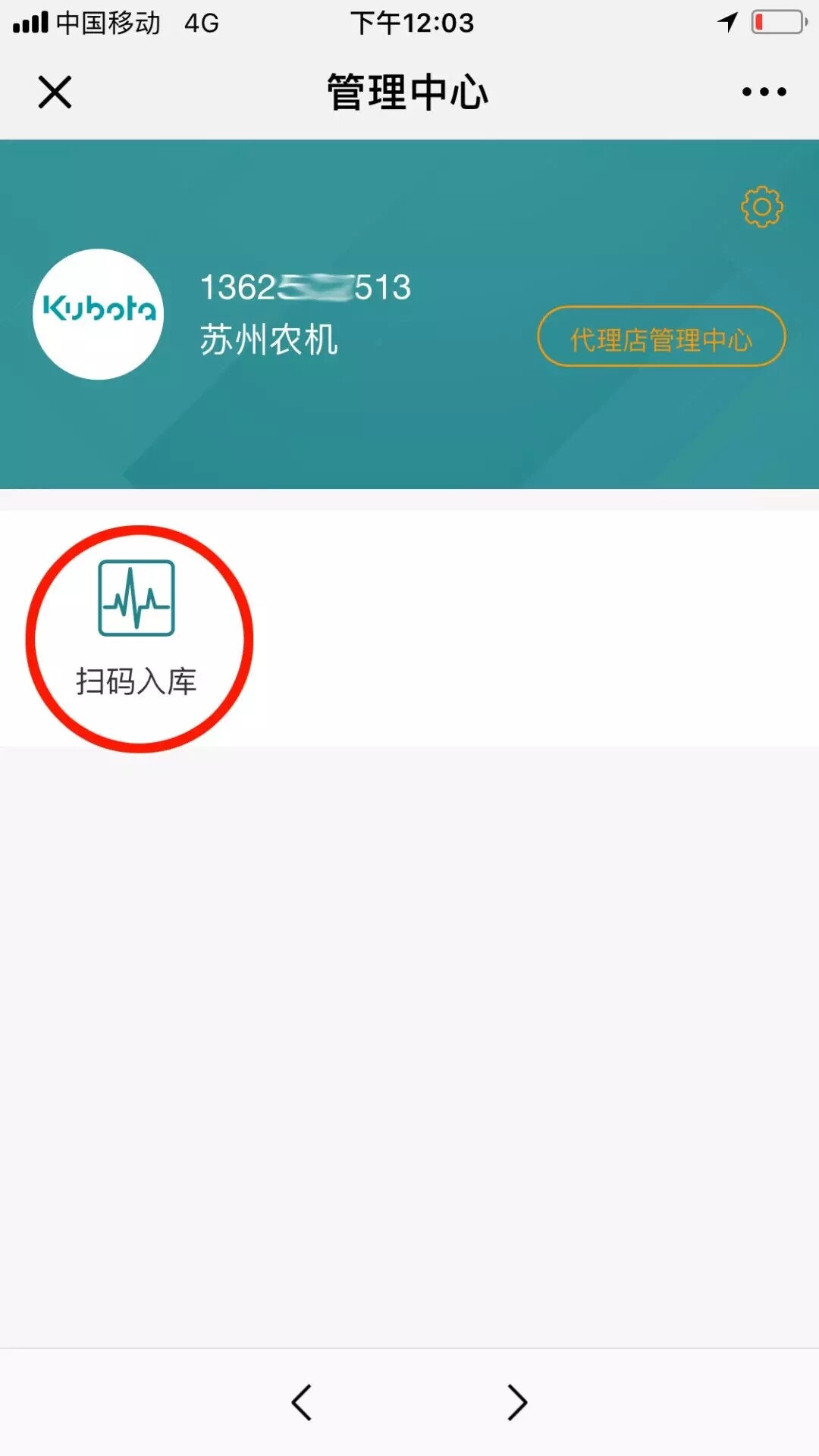Open 扫码入库 scan-in feature
819x1456 pixels.
tap(136, 629)
